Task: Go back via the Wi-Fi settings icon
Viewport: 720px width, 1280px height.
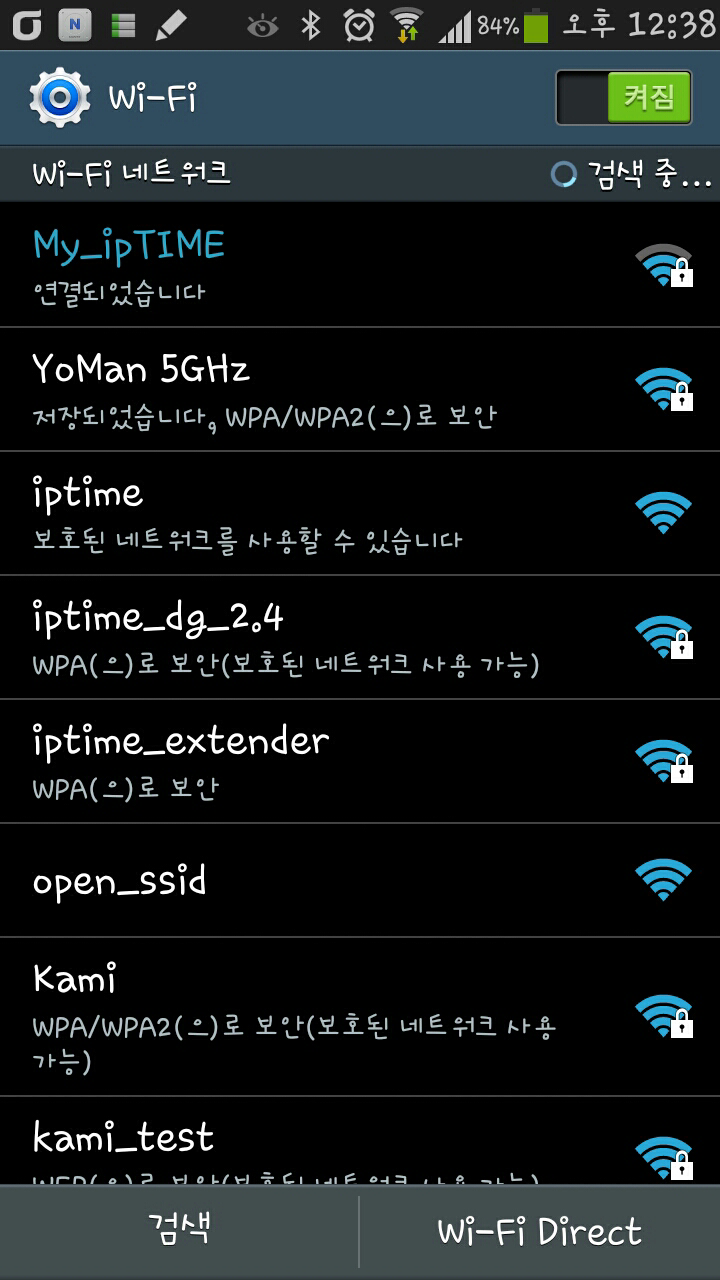Action: [60, 97]
